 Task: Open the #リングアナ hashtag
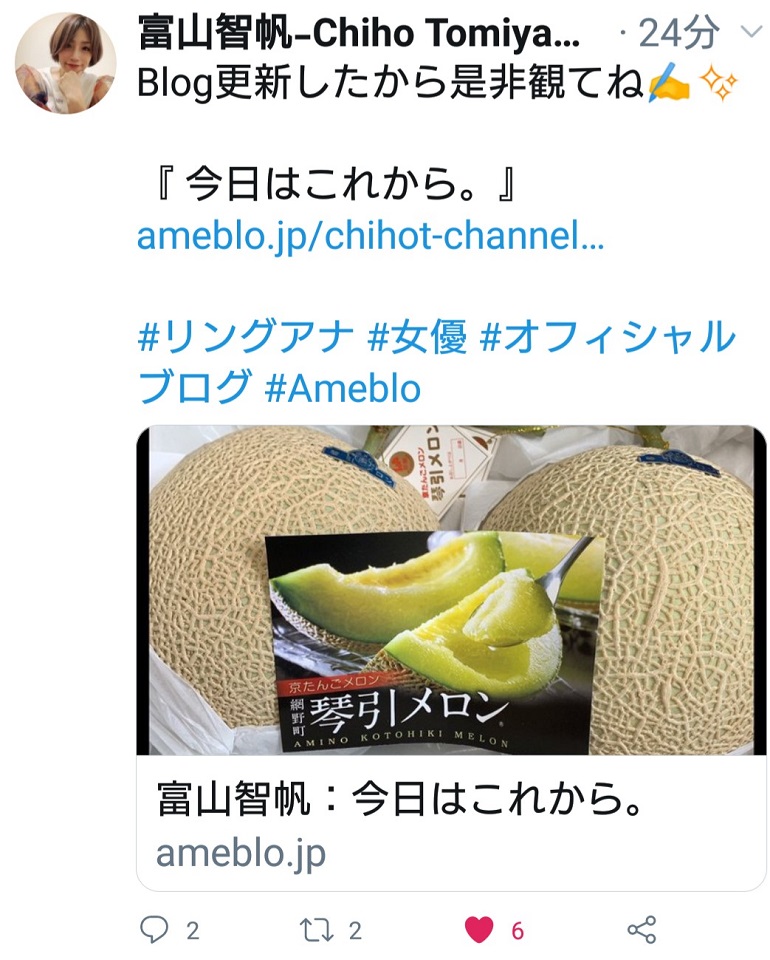point(245,338)
